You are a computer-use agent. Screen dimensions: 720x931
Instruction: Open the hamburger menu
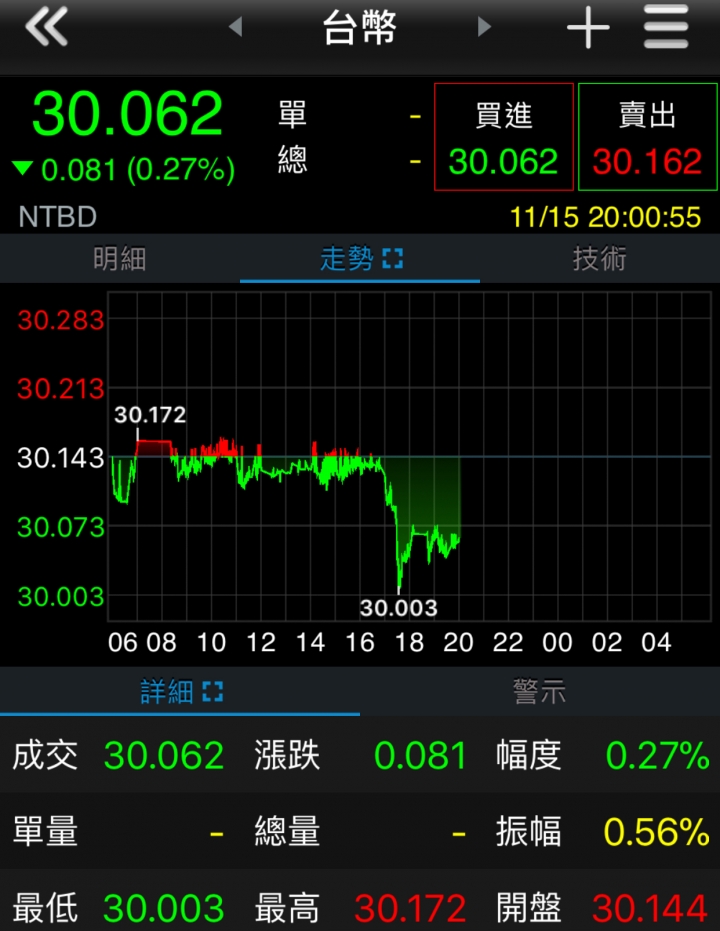pyautogui.click(x=666, y=28)
